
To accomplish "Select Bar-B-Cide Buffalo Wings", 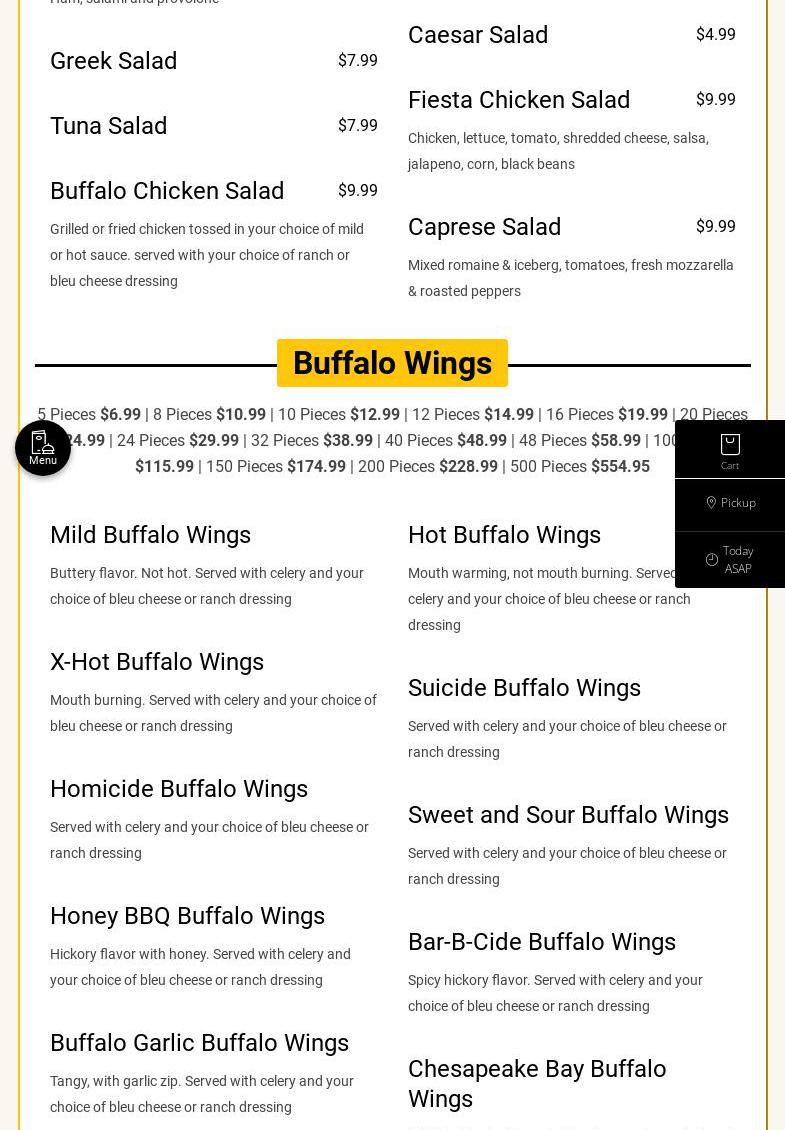I will [x=542, y=942].
